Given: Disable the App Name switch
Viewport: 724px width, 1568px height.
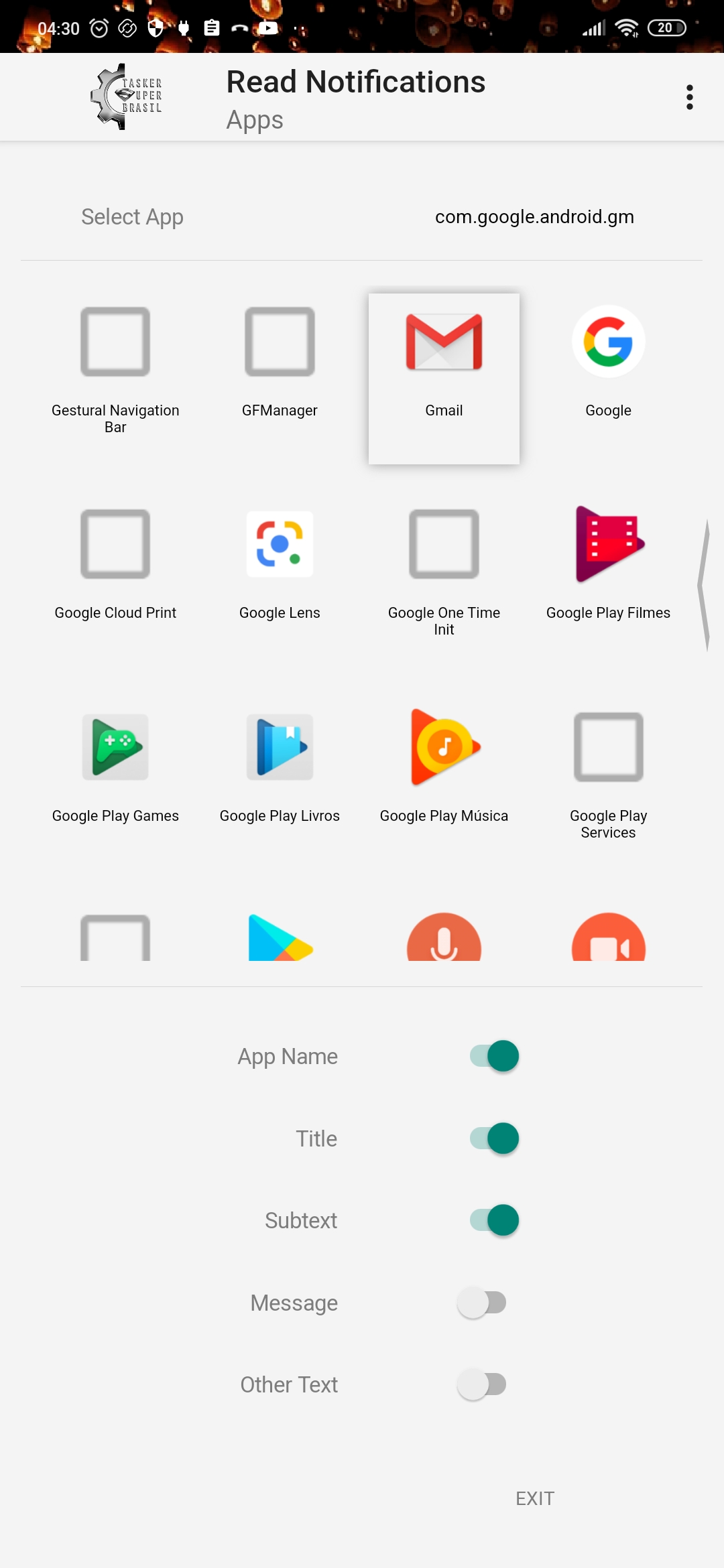Looking at the screenshot, I should tap(495, 1056).
